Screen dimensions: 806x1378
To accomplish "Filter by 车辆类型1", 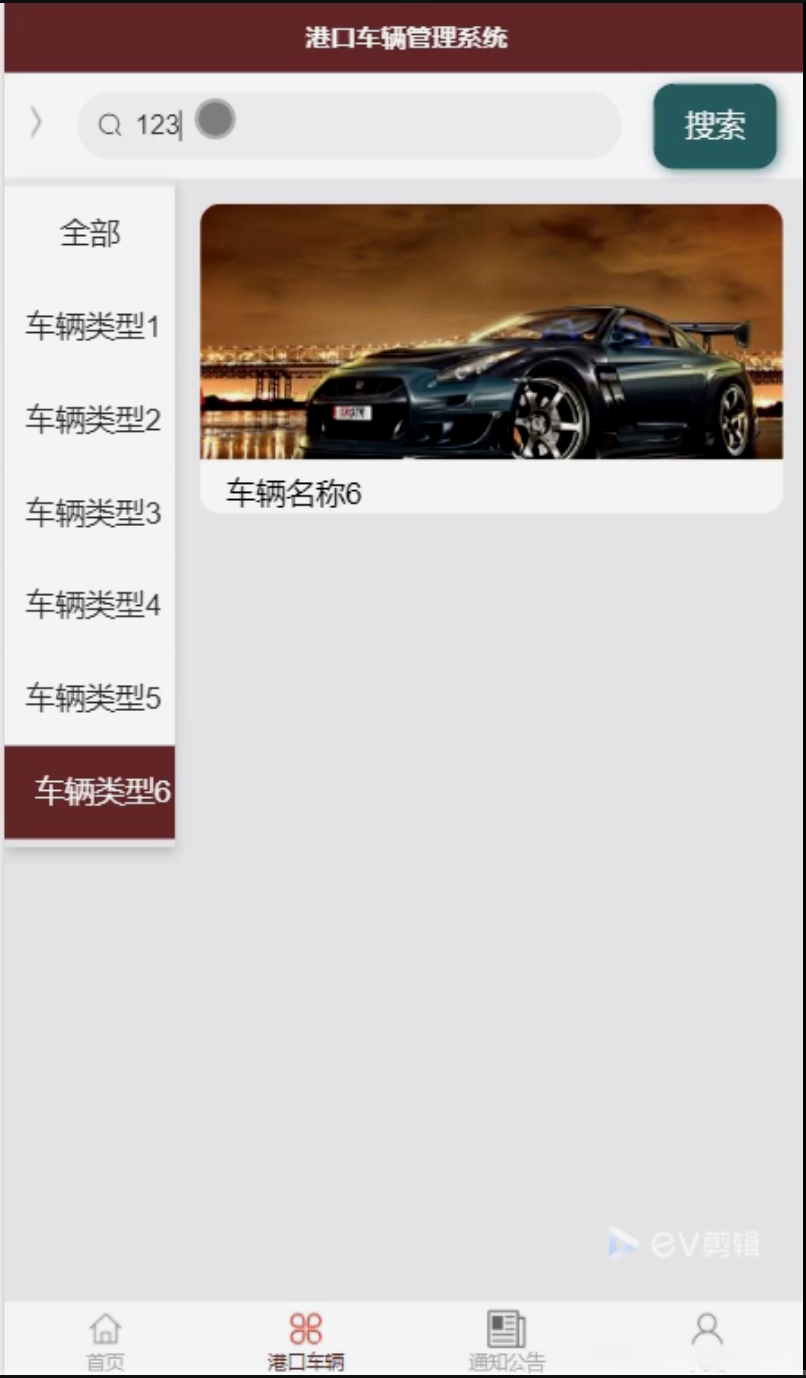I will (92, 326).
